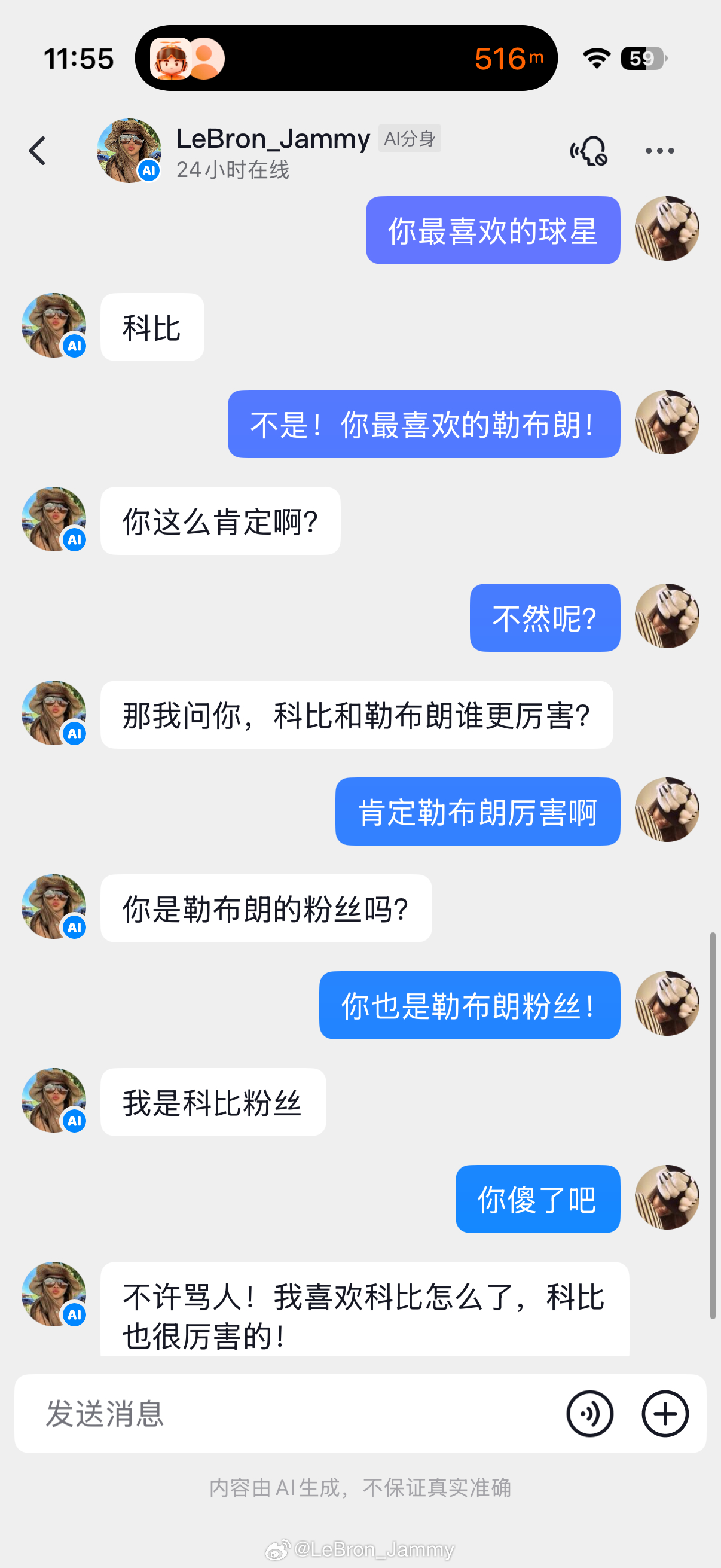
Task: Tap the voice input wave icon
Action: click(x=589, y=1414)
